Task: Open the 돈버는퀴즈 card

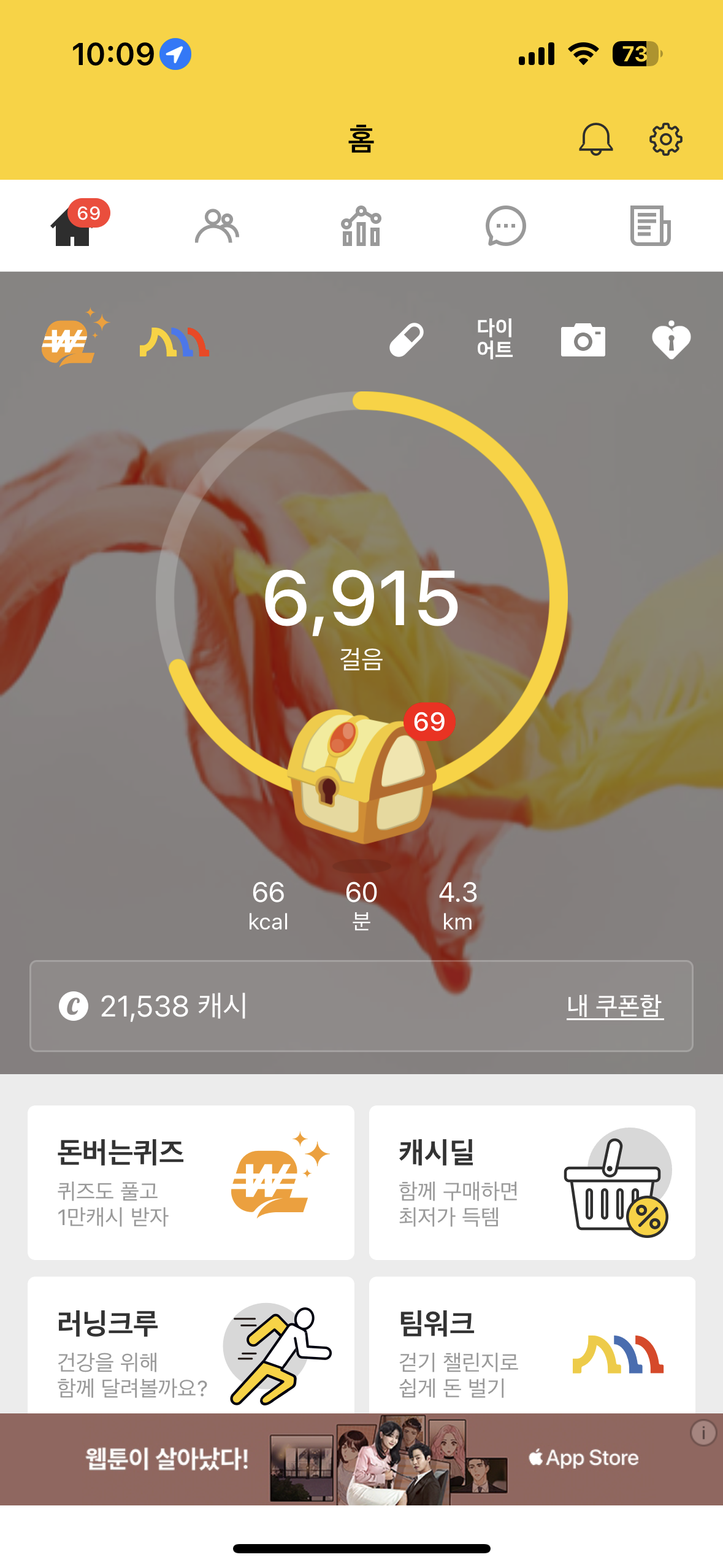Action: 191,1182
